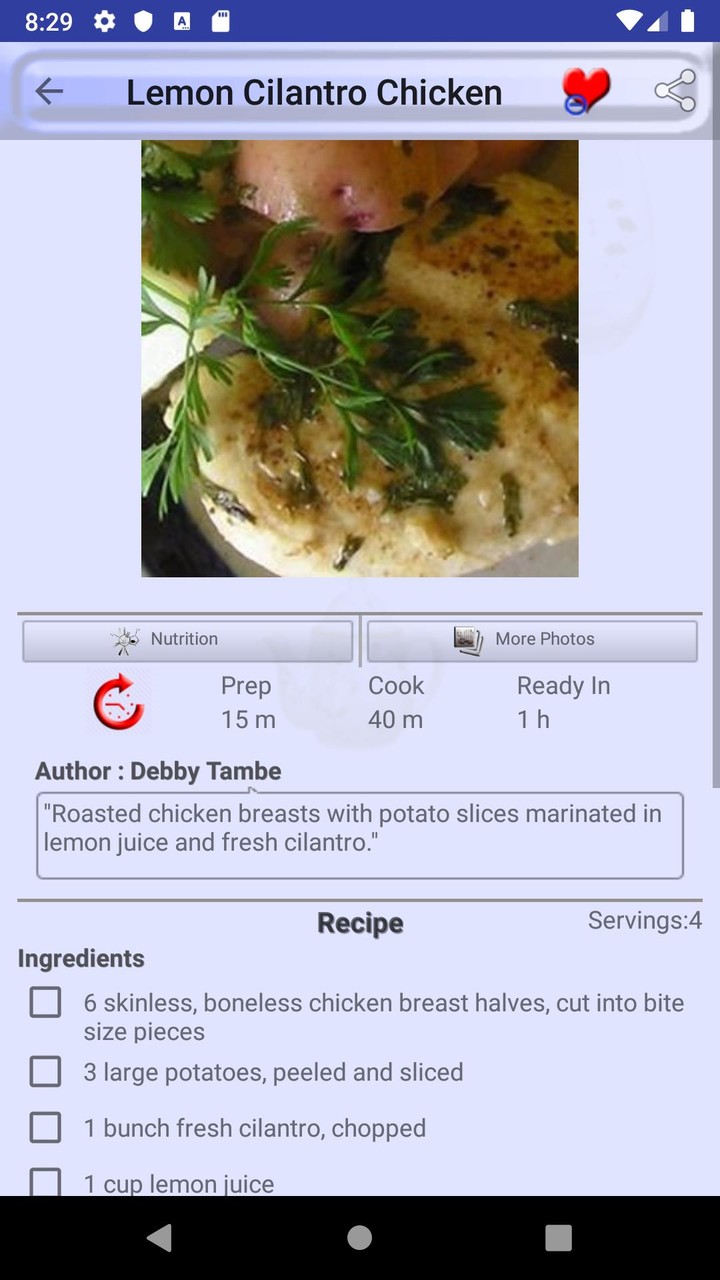
Task: Tap the camera icon on More Photos
Action: pyautogui.click(x=466, y=638)
